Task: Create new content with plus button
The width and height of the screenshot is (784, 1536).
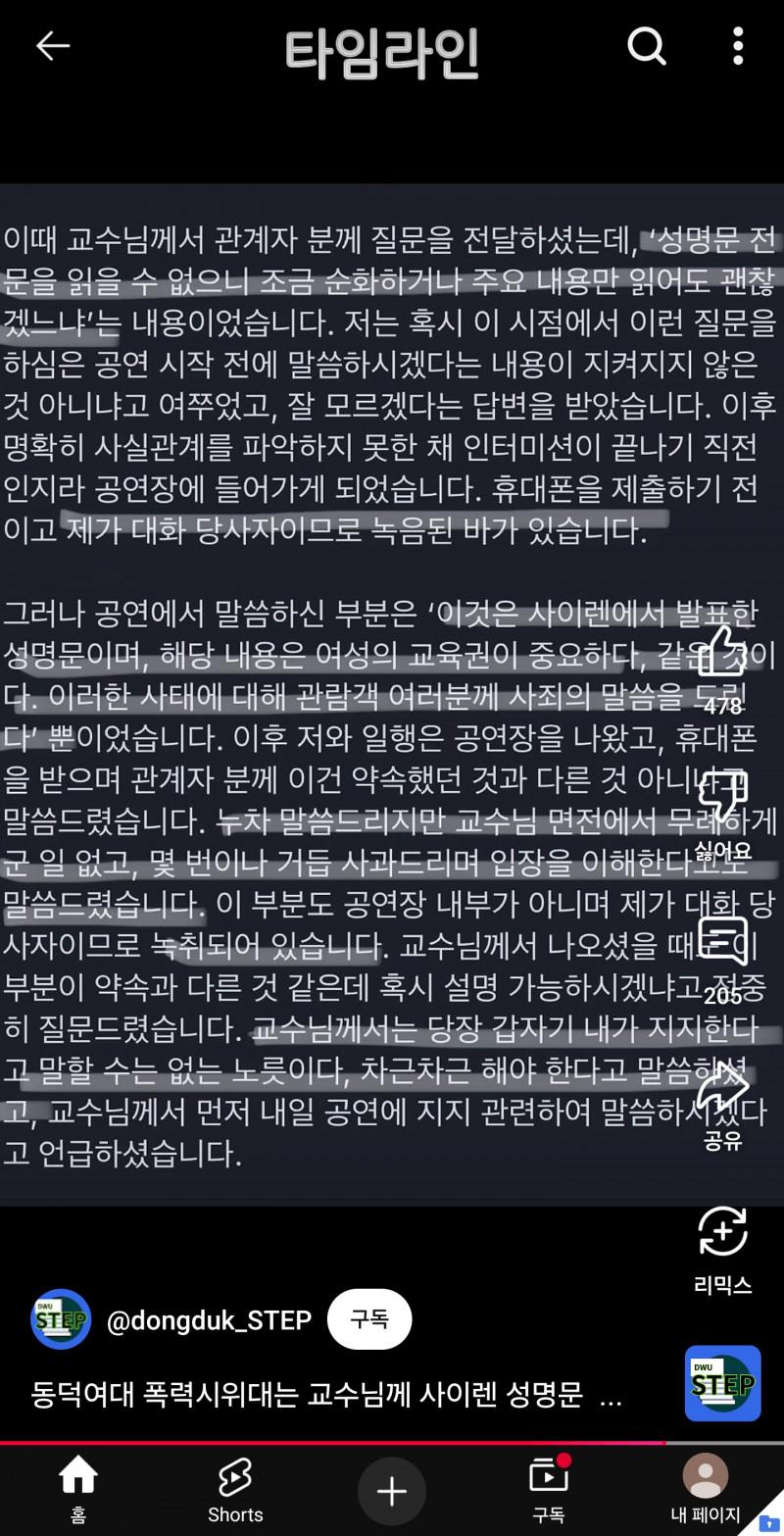Action: [391, 1491]
